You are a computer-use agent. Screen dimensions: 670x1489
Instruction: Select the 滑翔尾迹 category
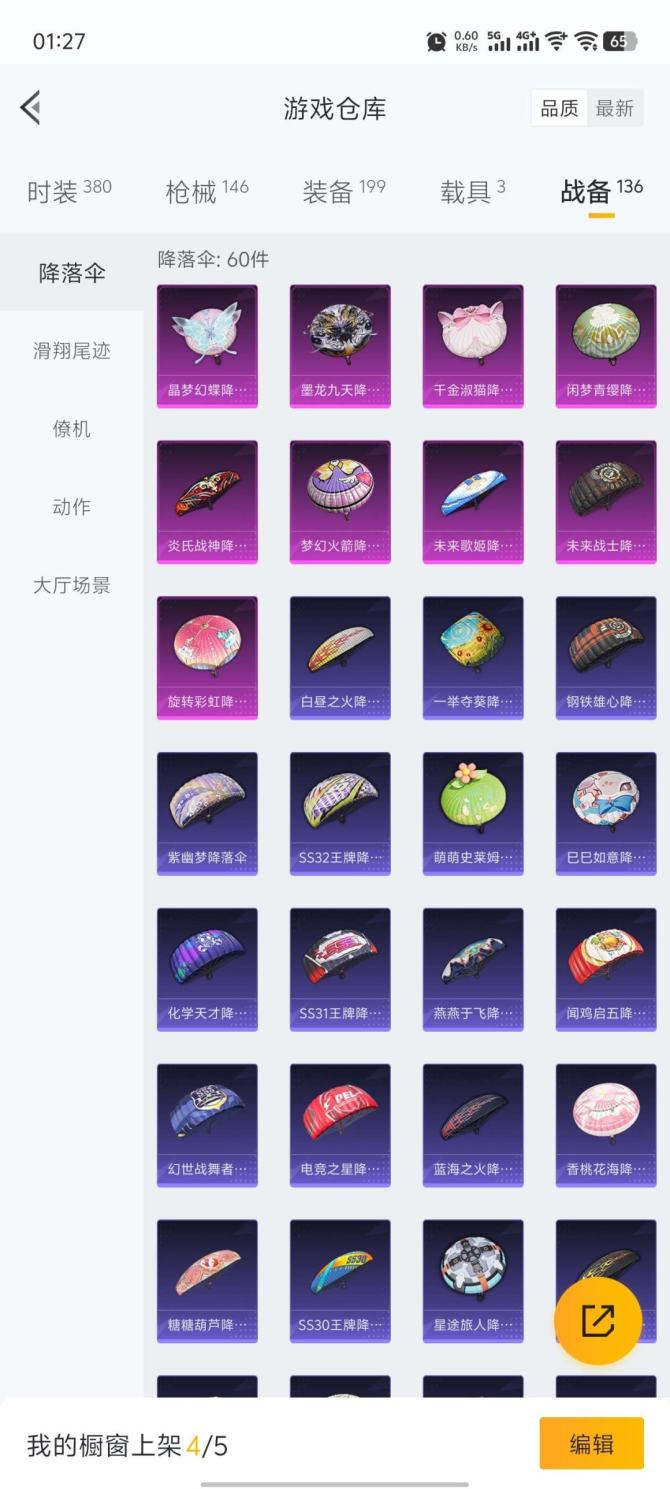(72, 350)
